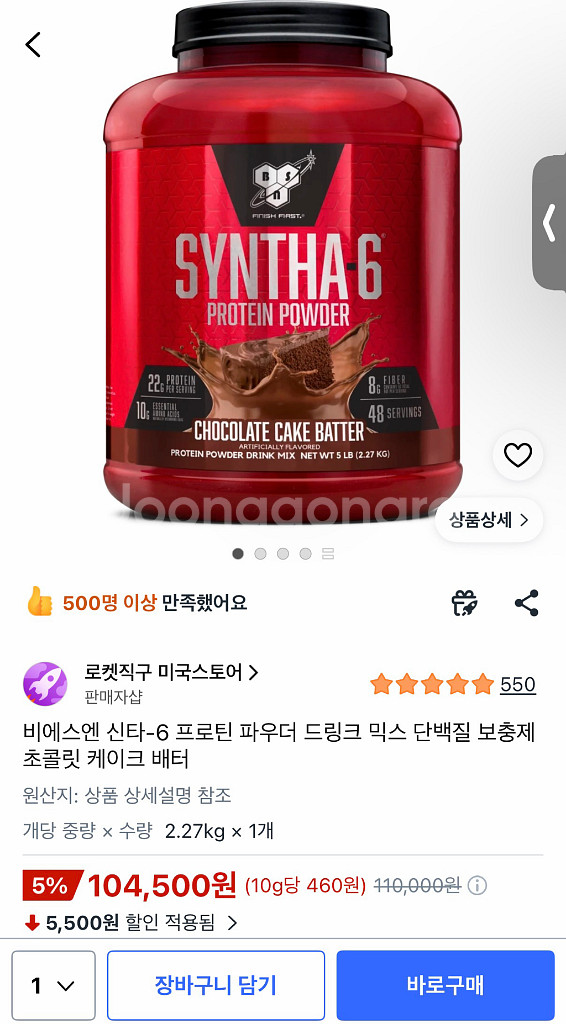Screen dimensions: 566x1024
Task: Add to cart with 장바구니 담기
Action: (x=216, y=985)
